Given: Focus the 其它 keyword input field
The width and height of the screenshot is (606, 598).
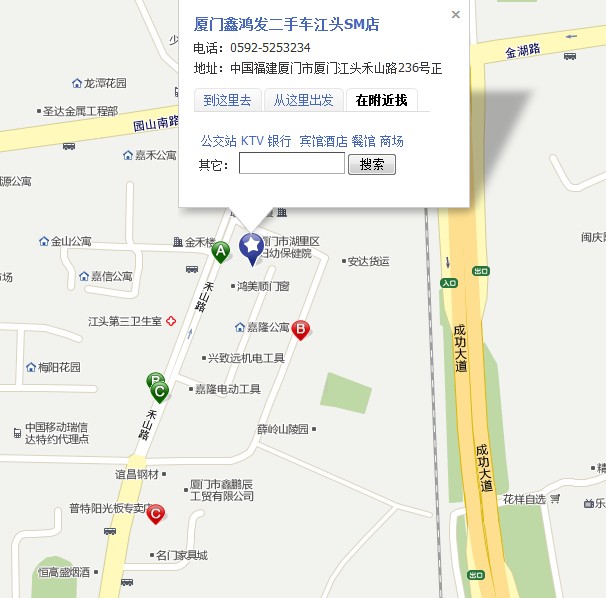Looking at the screenshot, I should point(291,164).
